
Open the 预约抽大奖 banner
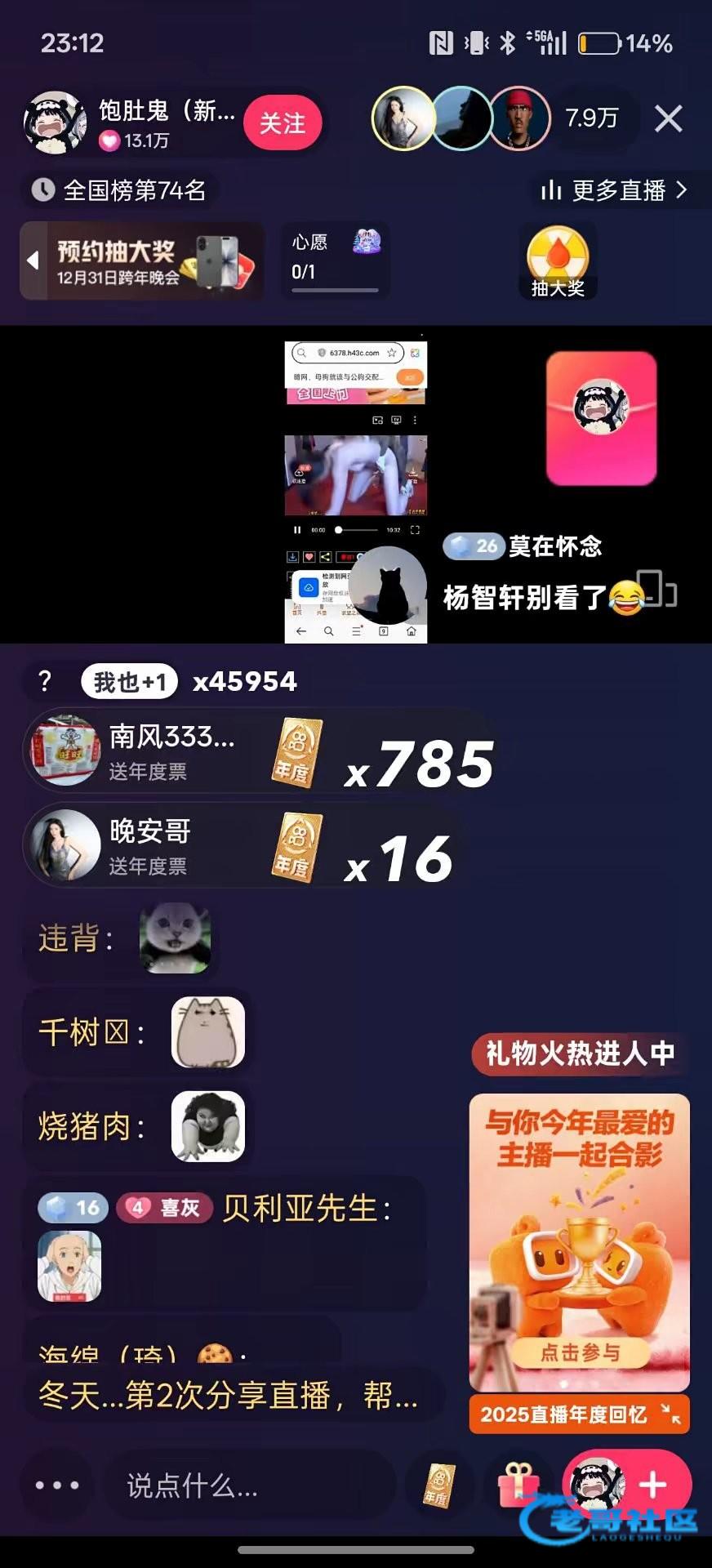[141, 261]
